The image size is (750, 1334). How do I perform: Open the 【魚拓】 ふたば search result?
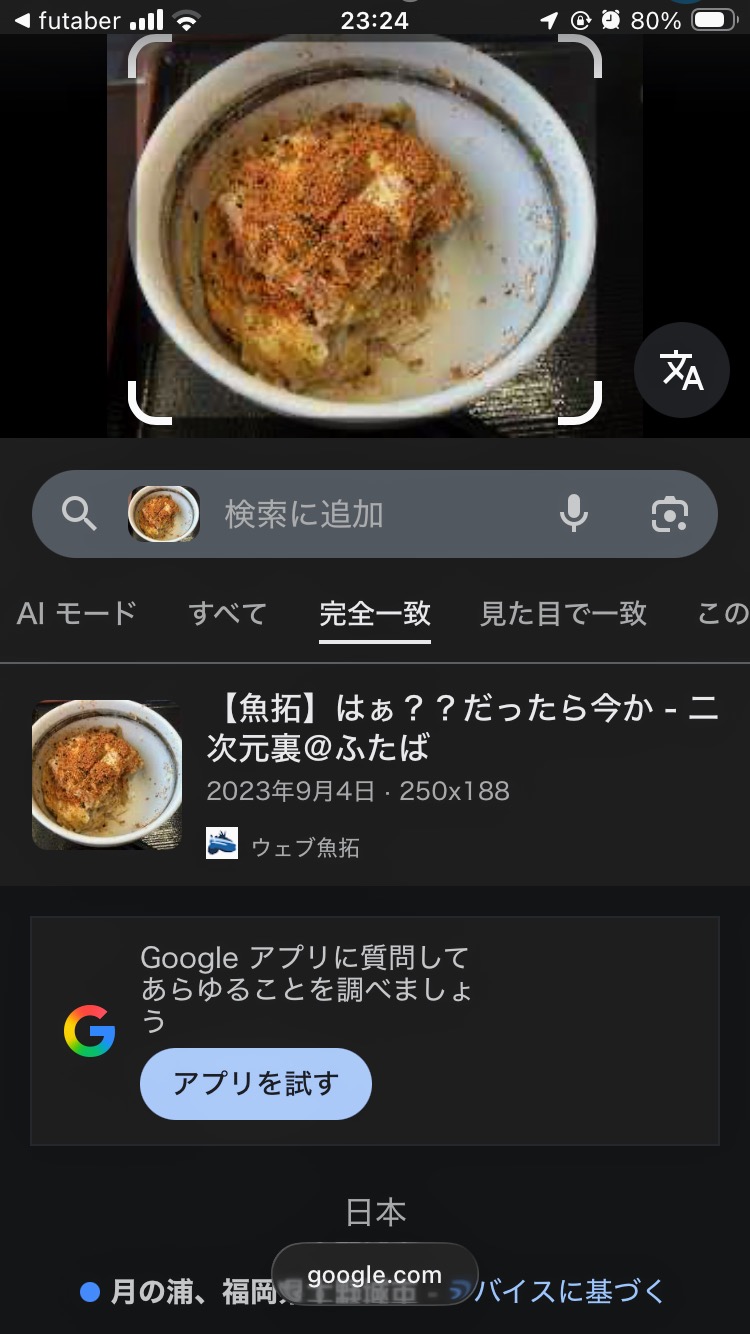(462, 729)
